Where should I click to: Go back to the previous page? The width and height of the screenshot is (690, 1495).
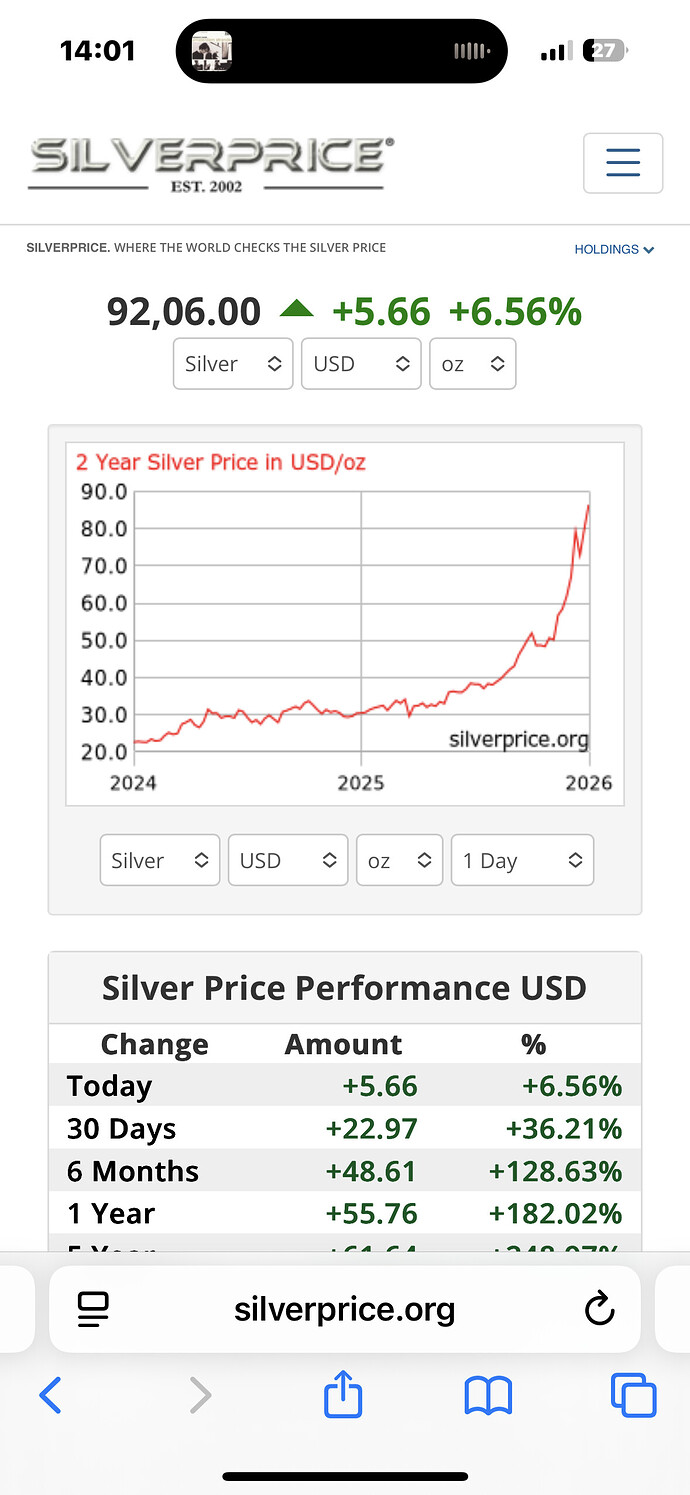(50, 1394)
